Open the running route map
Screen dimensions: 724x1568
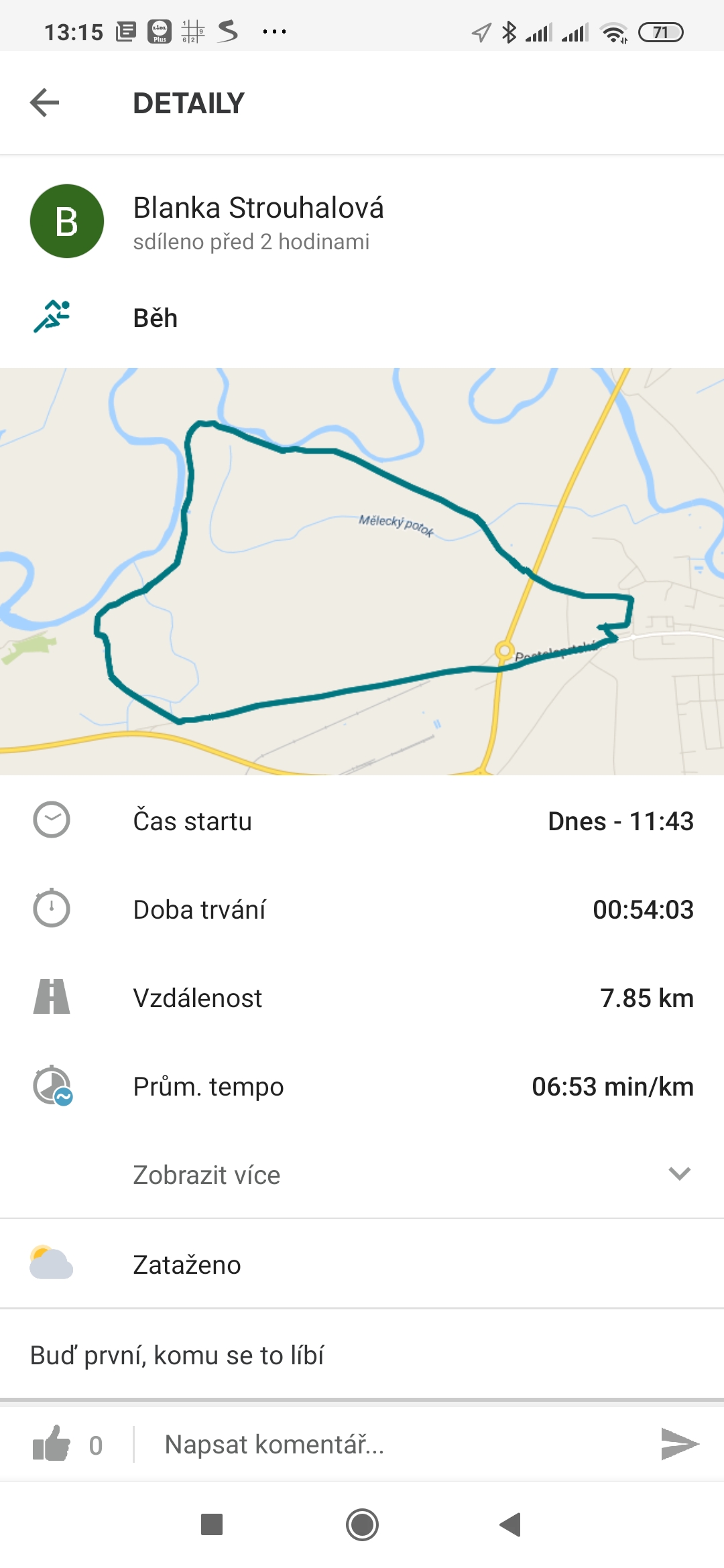pos(362,572)
